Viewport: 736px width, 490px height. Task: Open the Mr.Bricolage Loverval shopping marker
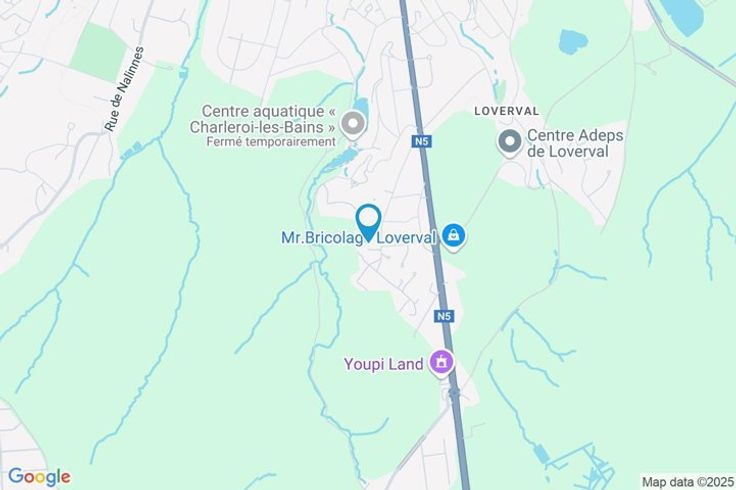(x=453, y=236)
